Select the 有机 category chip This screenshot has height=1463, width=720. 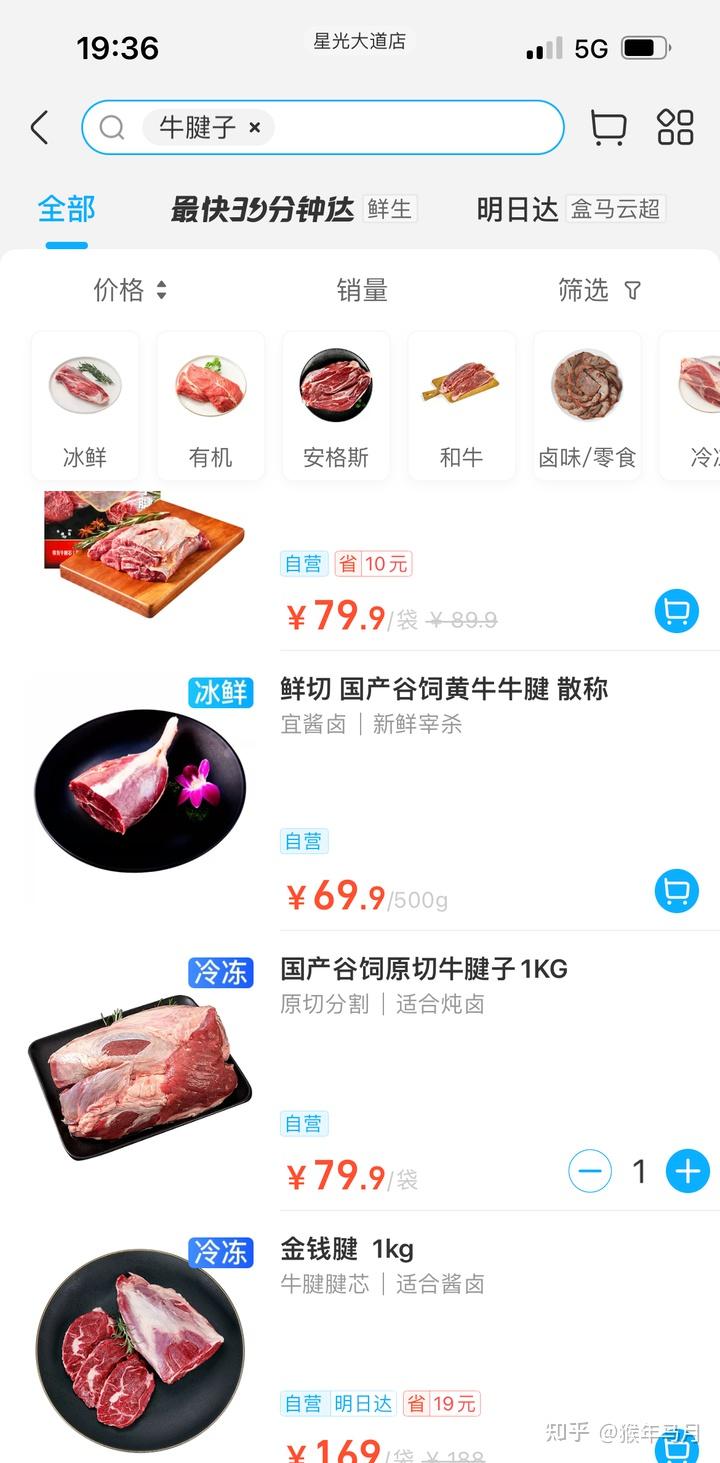click(210, 406)
